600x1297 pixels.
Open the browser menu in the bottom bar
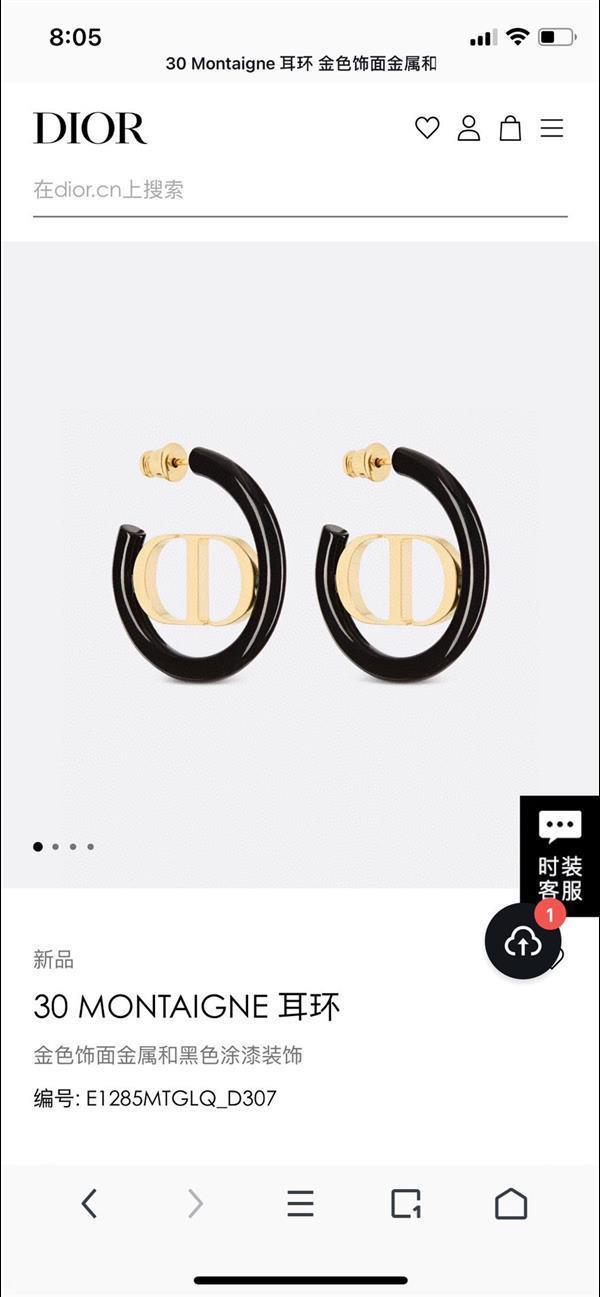pos(300,1203)
